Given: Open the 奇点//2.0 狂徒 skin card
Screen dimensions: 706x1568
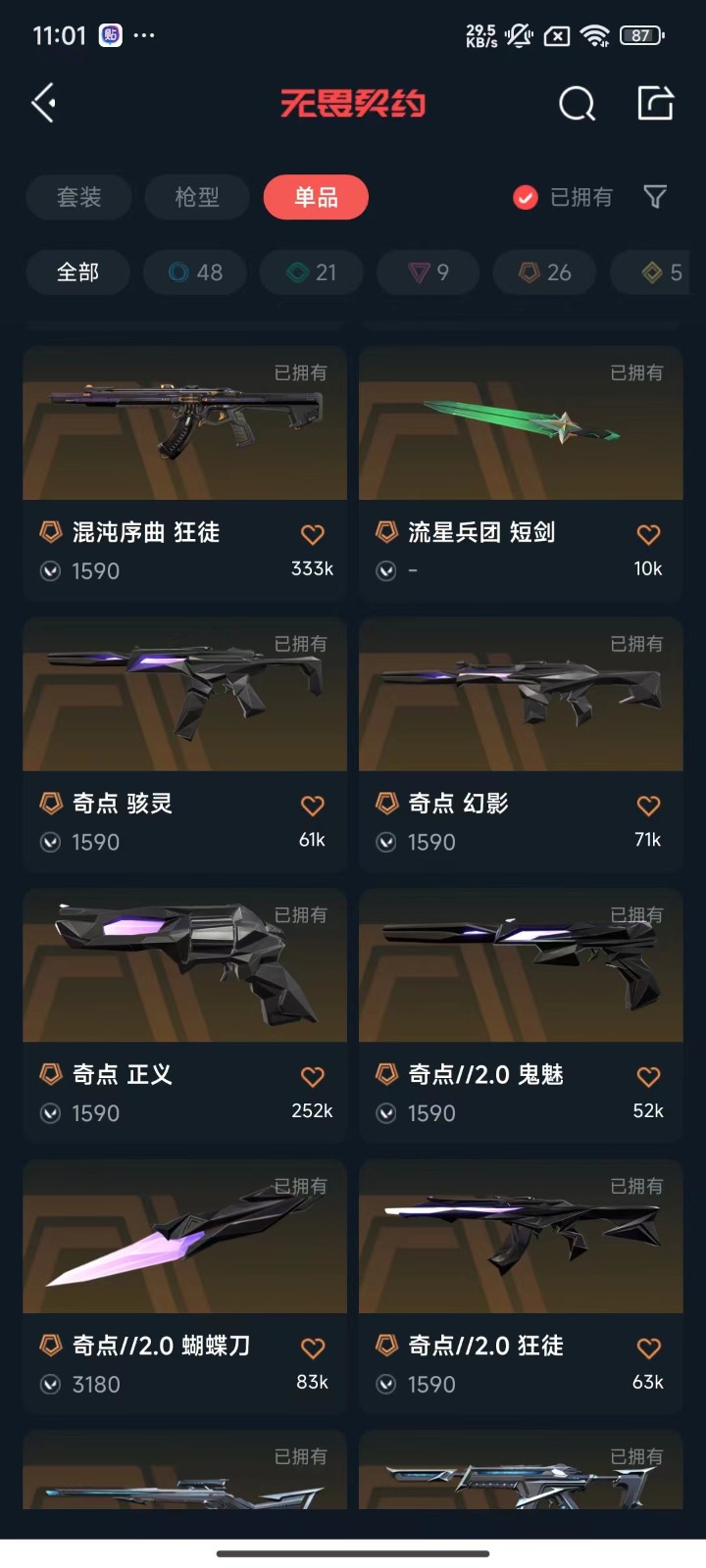Looking at the screenshot, I should [521, 1287].
